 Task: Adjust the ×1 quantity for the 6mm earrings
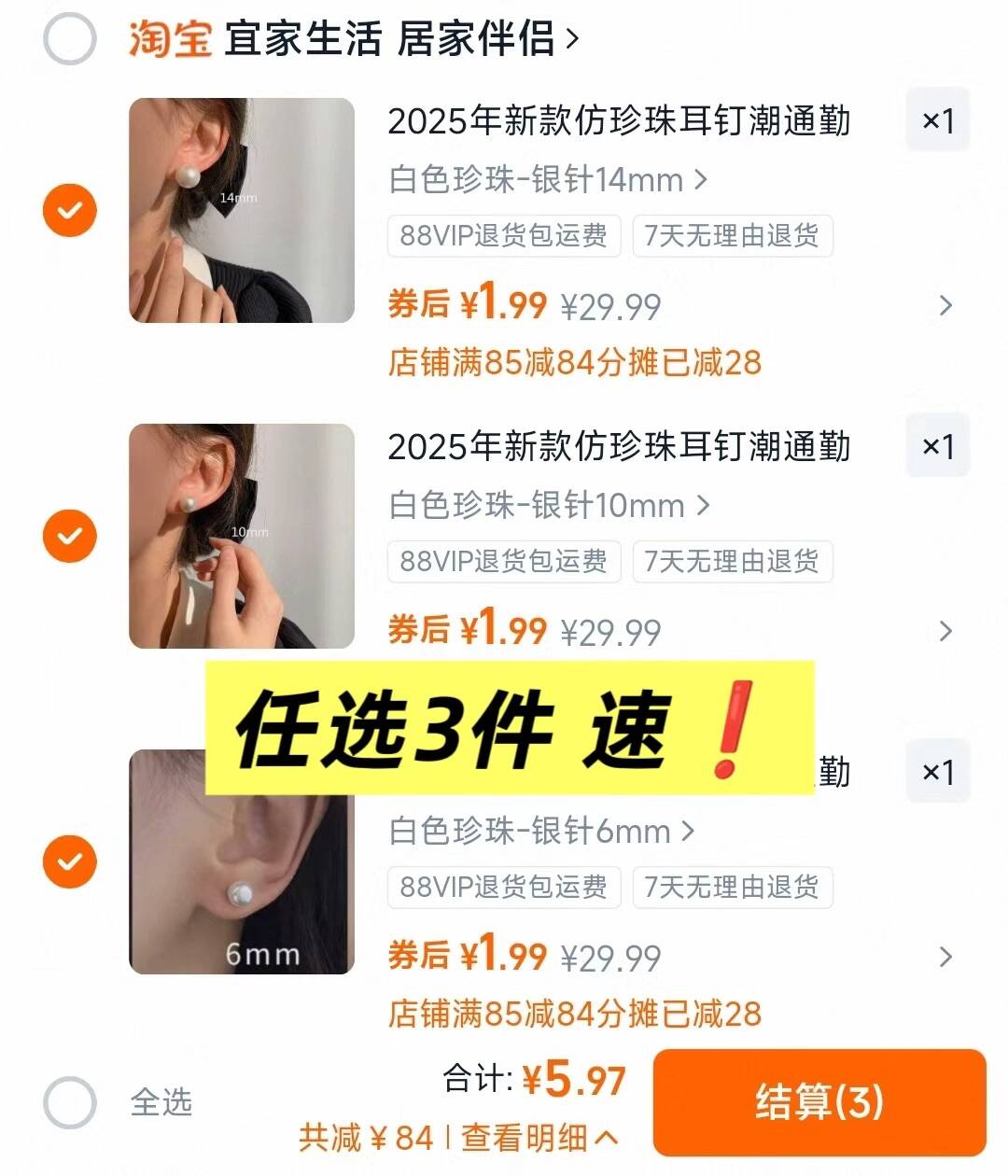click(x=938, y=772)
